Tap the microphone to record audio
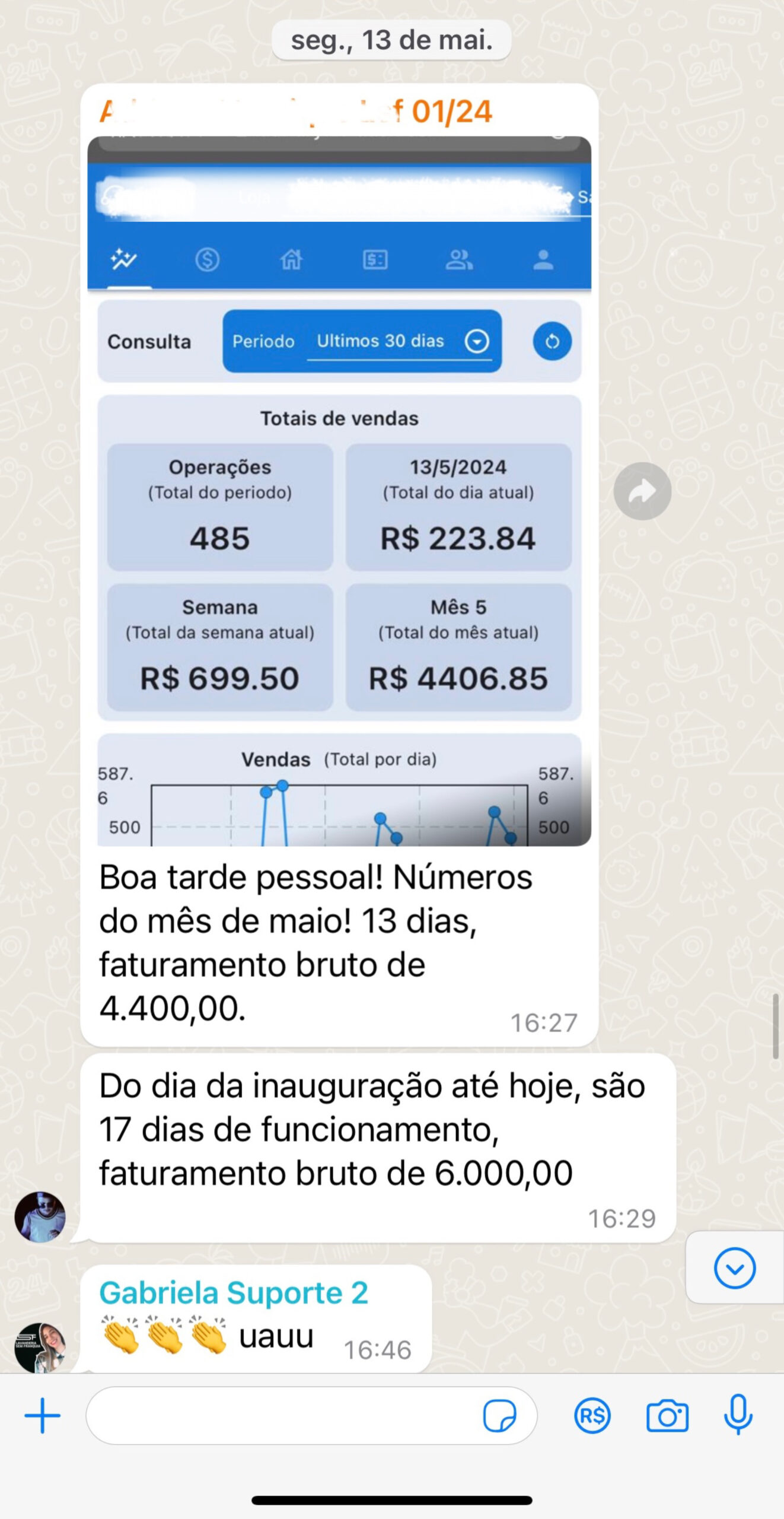The height and width of the screenshot is (1519, 784). point(738,1416)
